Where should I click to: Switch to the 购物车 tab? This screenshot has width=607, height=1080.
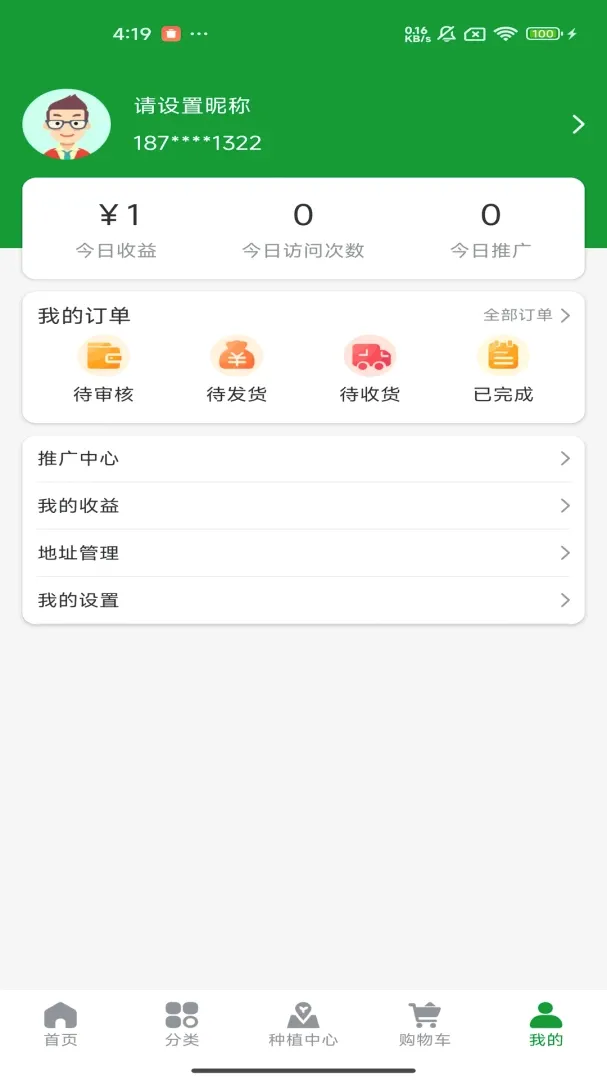click(424, 1026)
